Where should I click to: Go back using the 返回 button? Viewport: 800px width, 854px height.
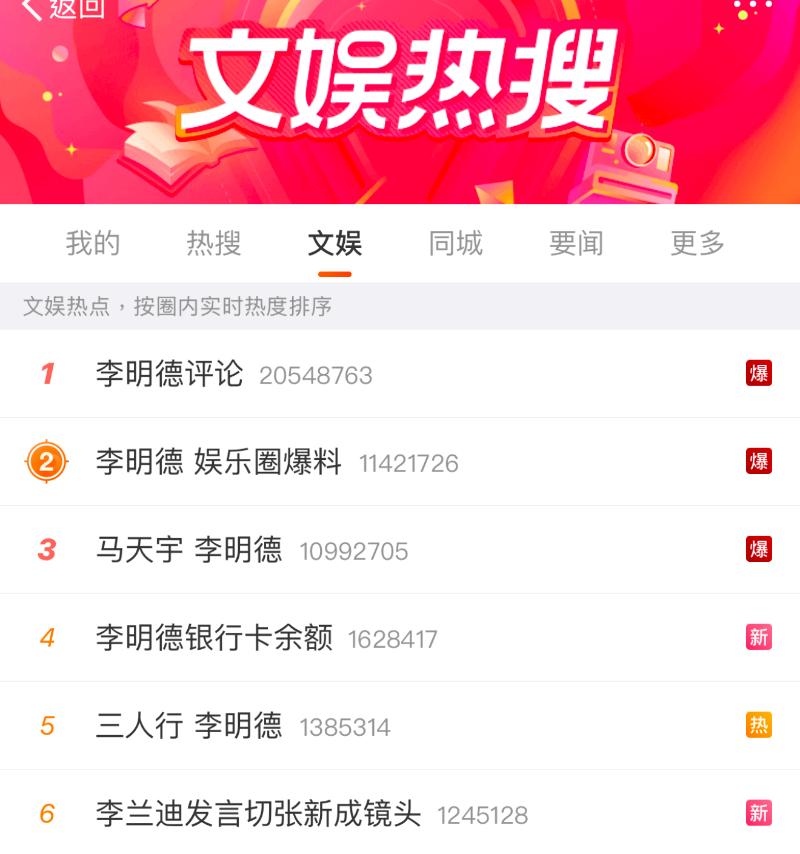[62, 8]
